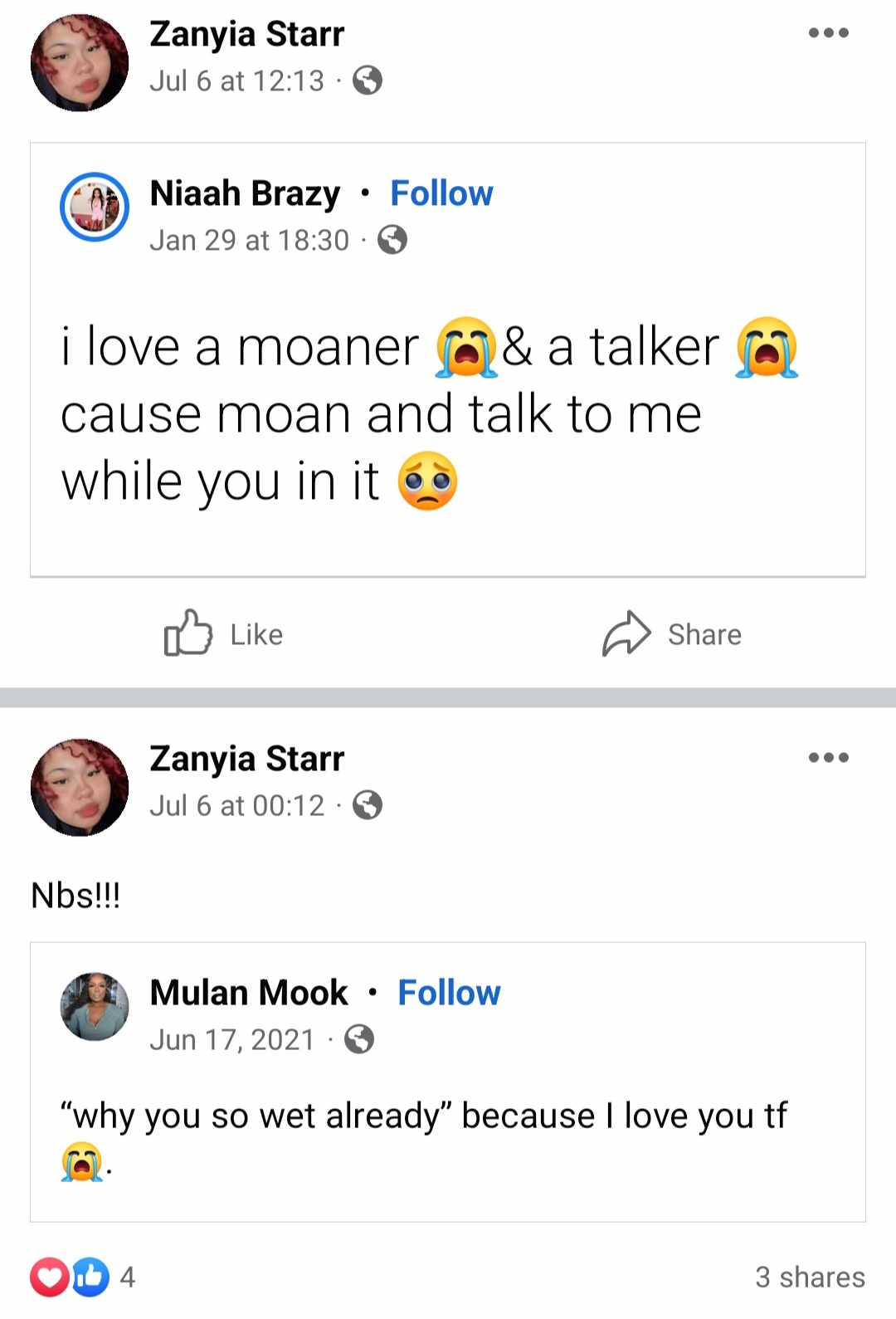Viewport: 896px width, 1319px height.
Task: Share the shared Niaah Brazy post
Action: coord(672,634)
